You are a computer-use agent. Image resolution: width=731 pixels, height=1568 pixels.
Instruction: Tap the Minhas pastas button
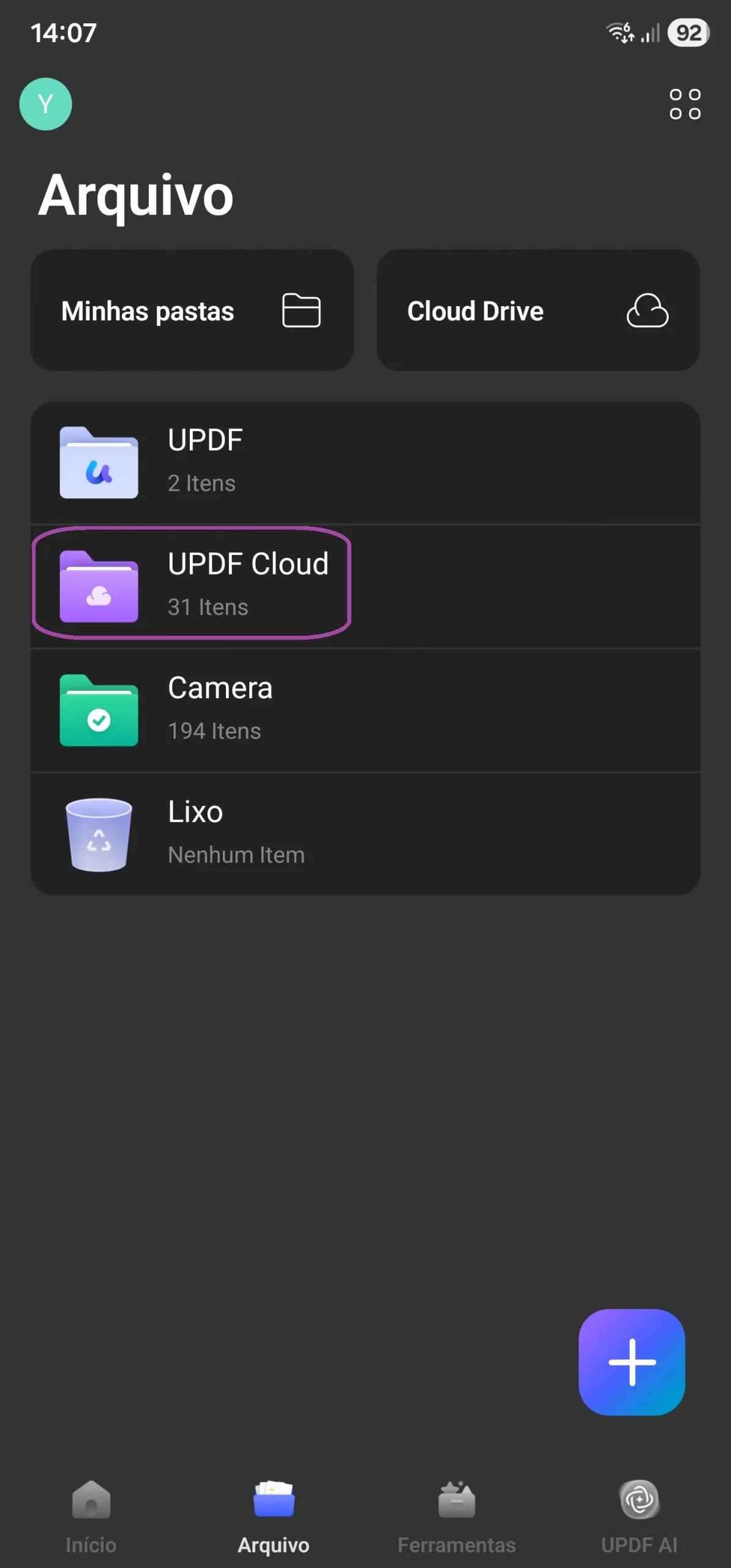coord(192,311)
